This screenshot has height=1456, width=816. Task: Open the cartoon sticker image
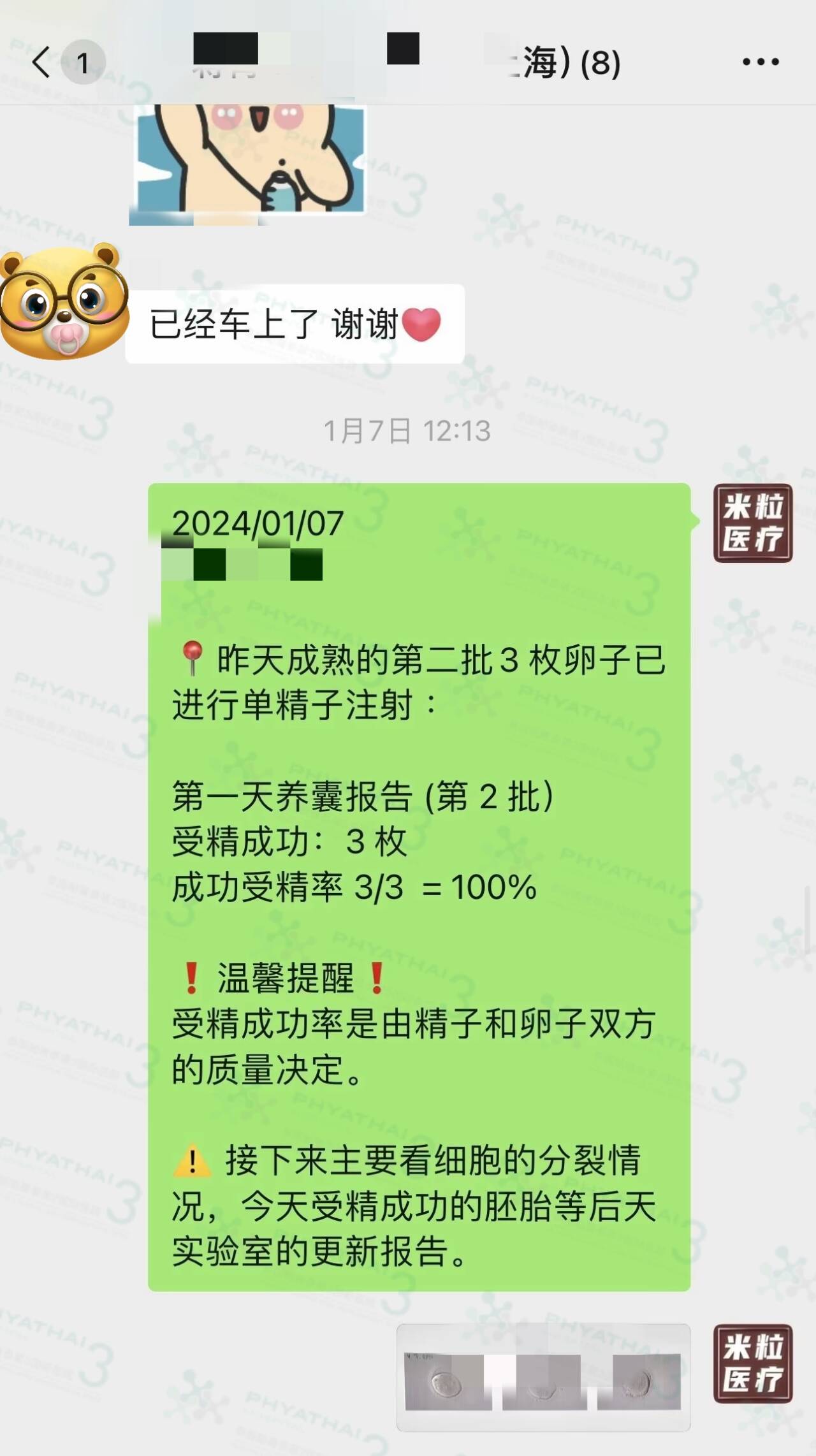250,159
